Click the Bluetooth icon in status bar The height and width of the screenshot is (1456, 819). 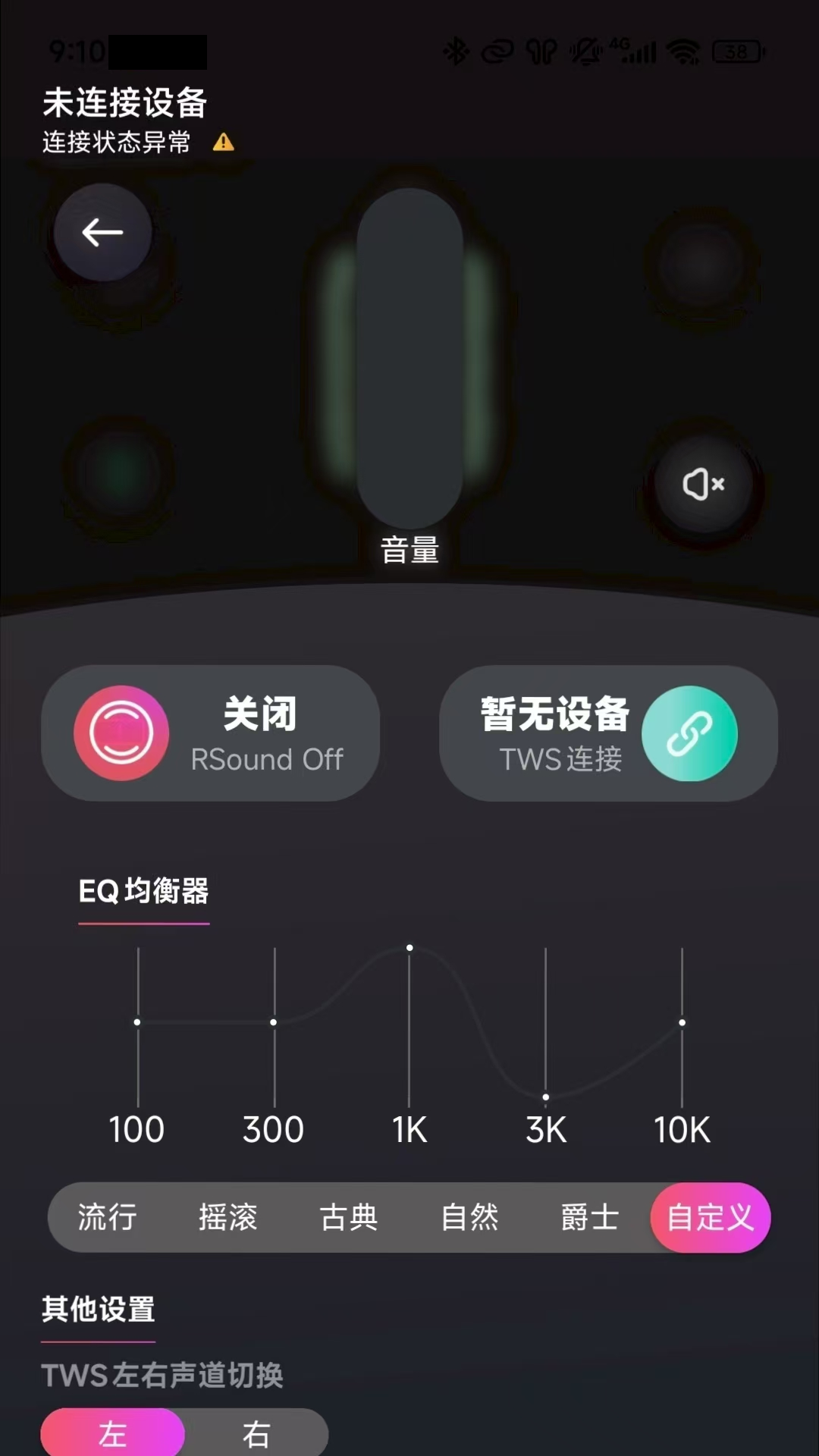(x=456, y=51)
